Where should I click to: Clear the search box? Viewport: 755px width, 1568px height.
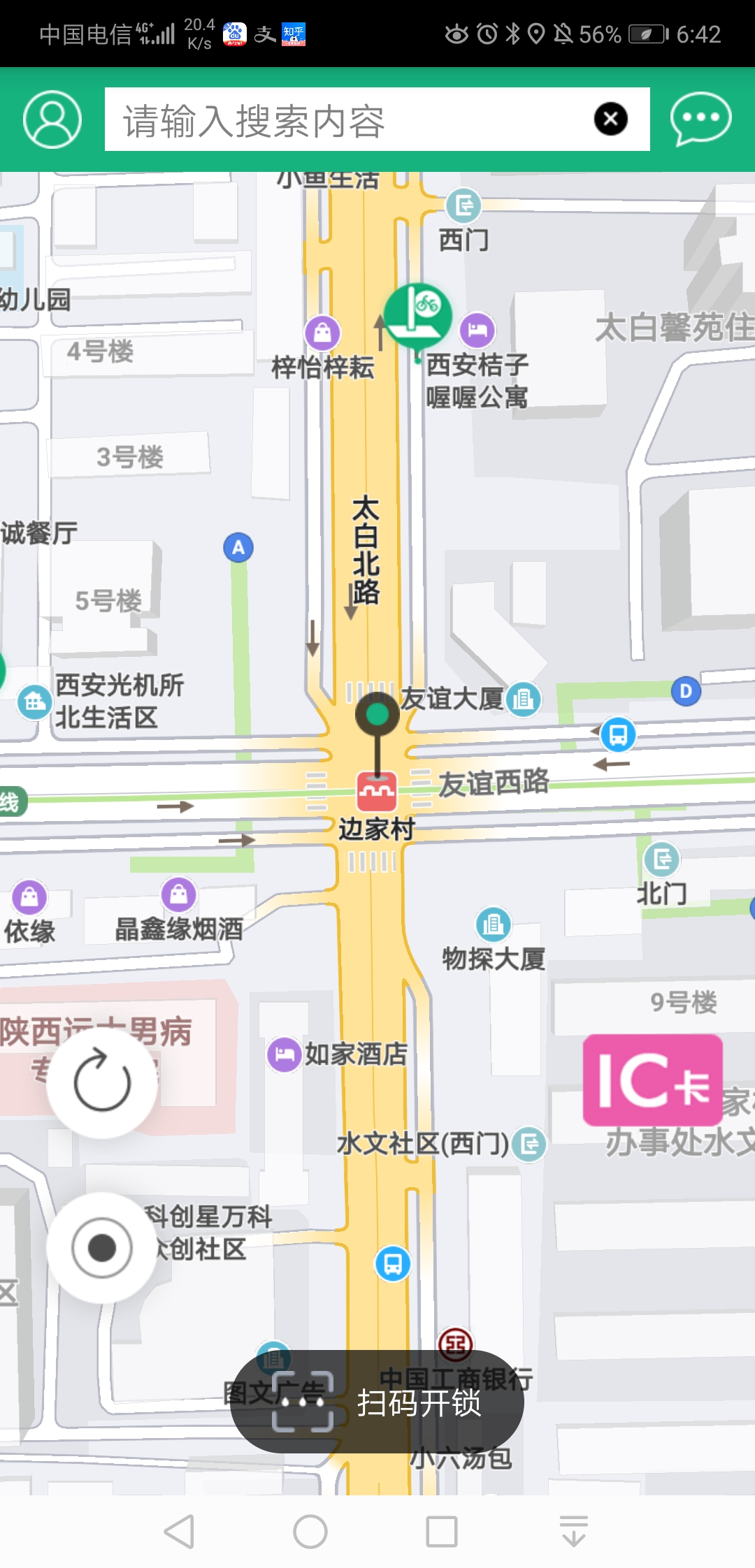point(610,119)
